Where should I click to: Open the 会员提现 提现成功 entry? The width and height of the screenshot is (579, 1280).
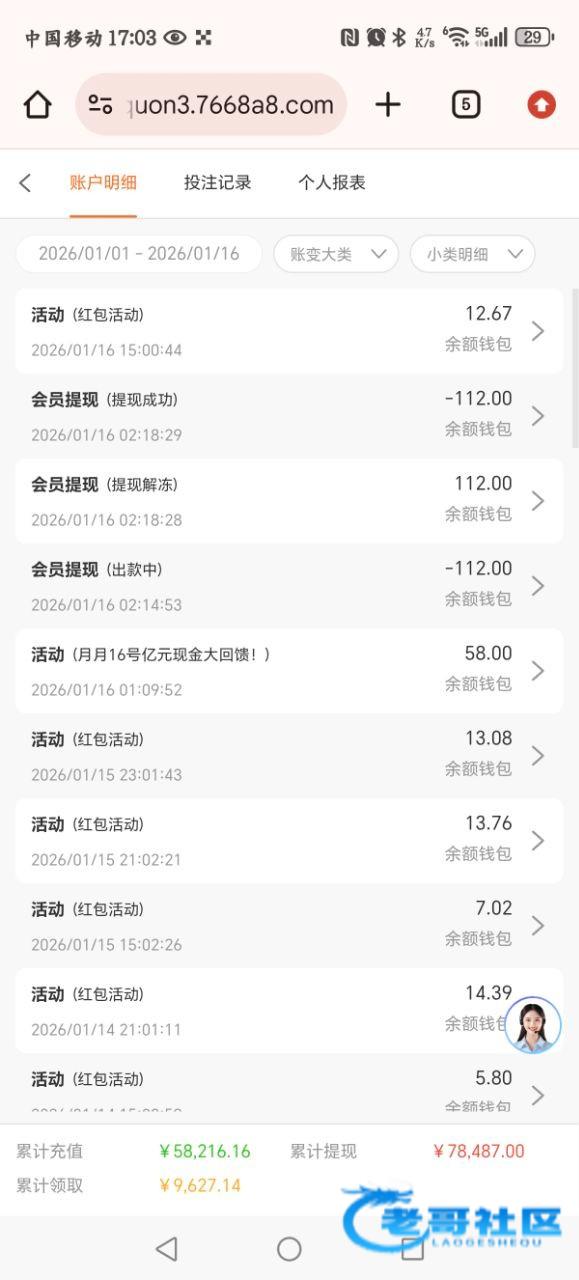(x=289, y=416)
